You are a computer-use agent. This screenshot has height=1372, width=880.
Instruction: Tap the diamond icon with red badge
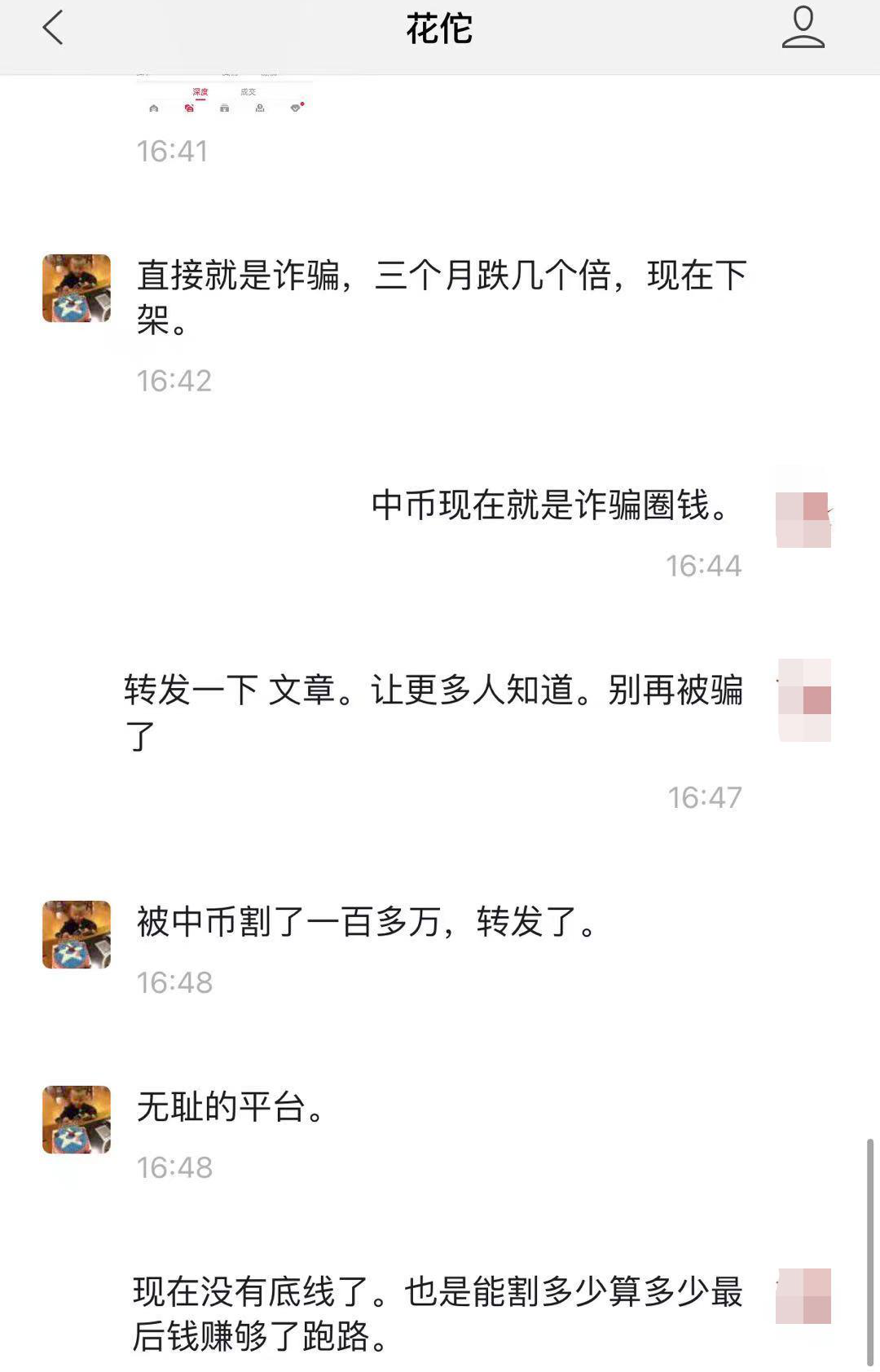pyautogui.click(x=295, y=108)
